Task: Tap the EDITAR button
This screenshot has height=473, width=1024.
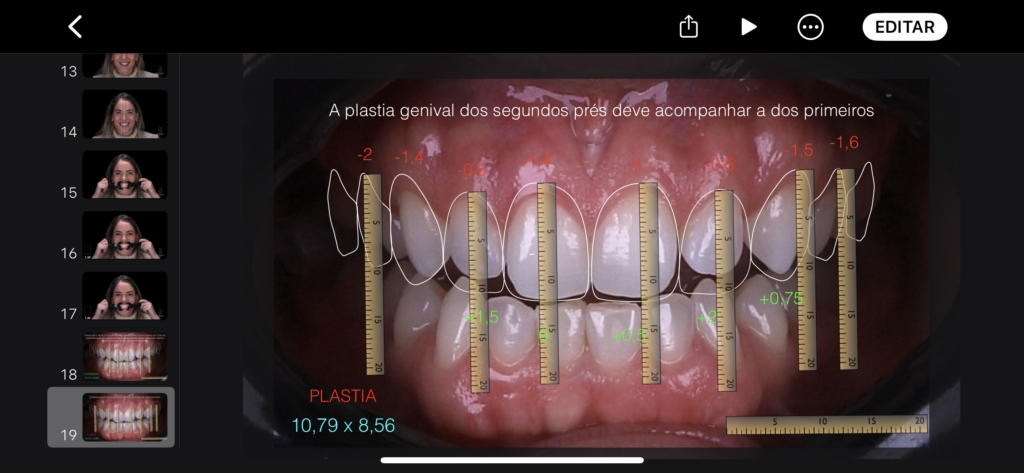Action: pyautogui.click(x=904, y=27)
